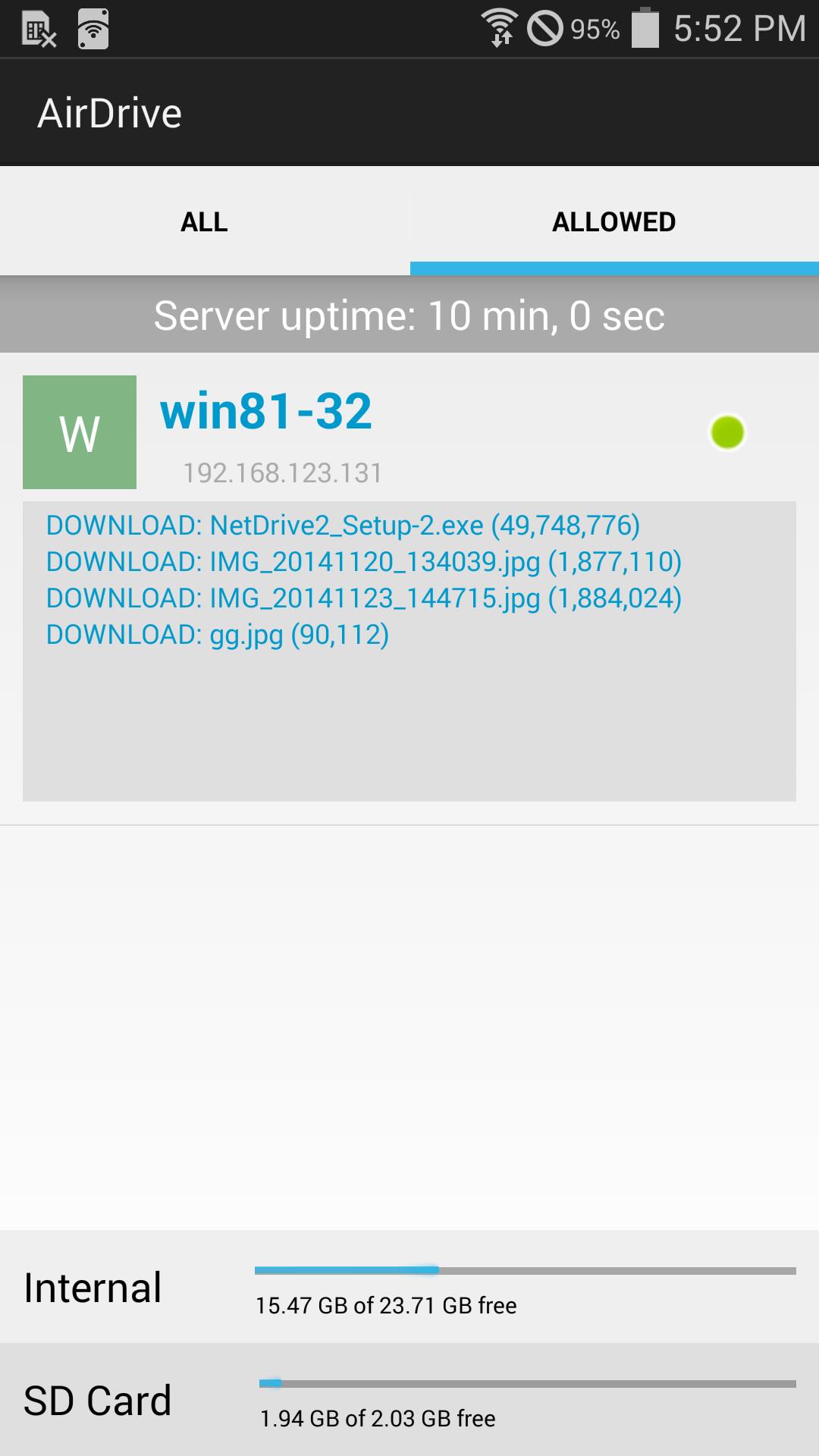The width and height of the screenshot is (819, 1456).
Task: Select the ALLOWED tab
Action: pyautogui.click(x=613, y=222)
